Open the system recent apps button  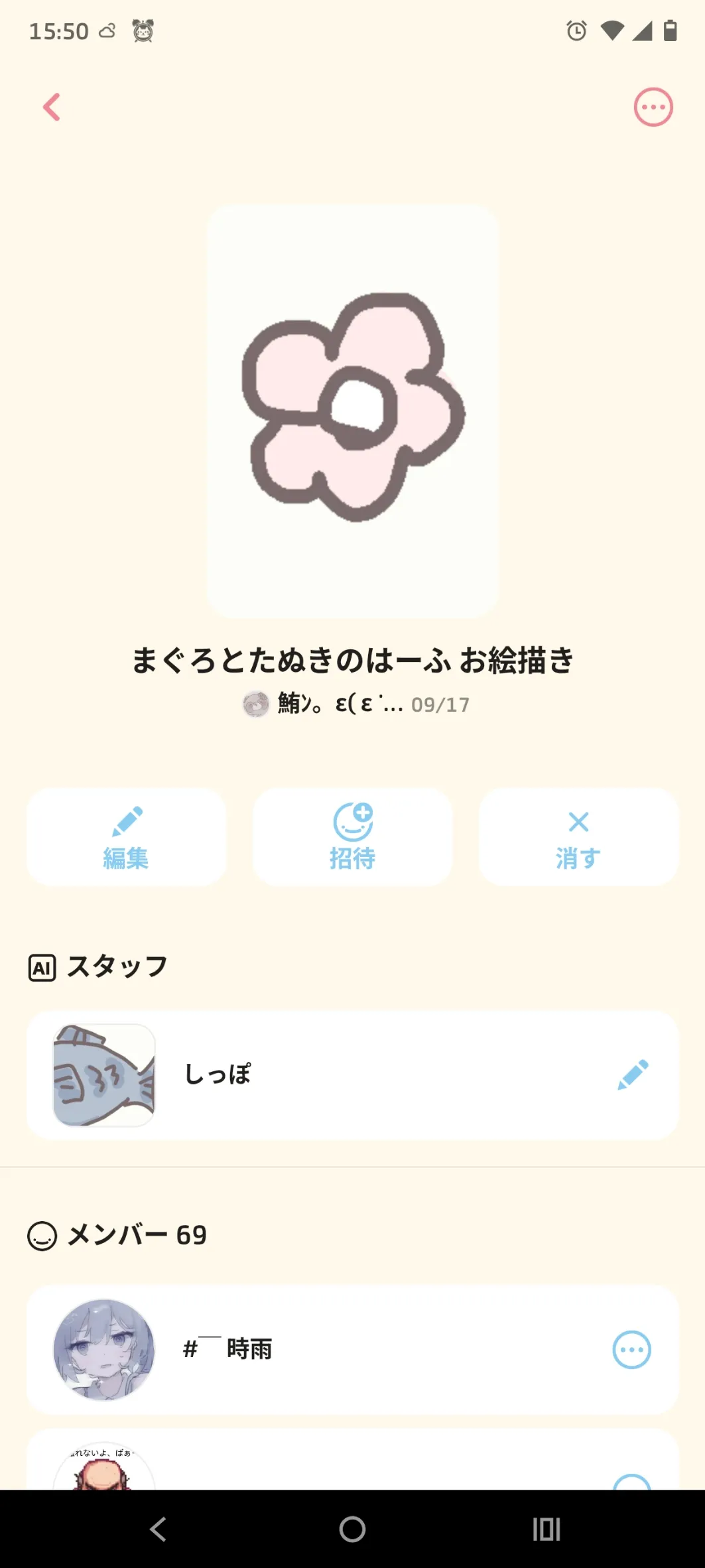point(546,1530)
